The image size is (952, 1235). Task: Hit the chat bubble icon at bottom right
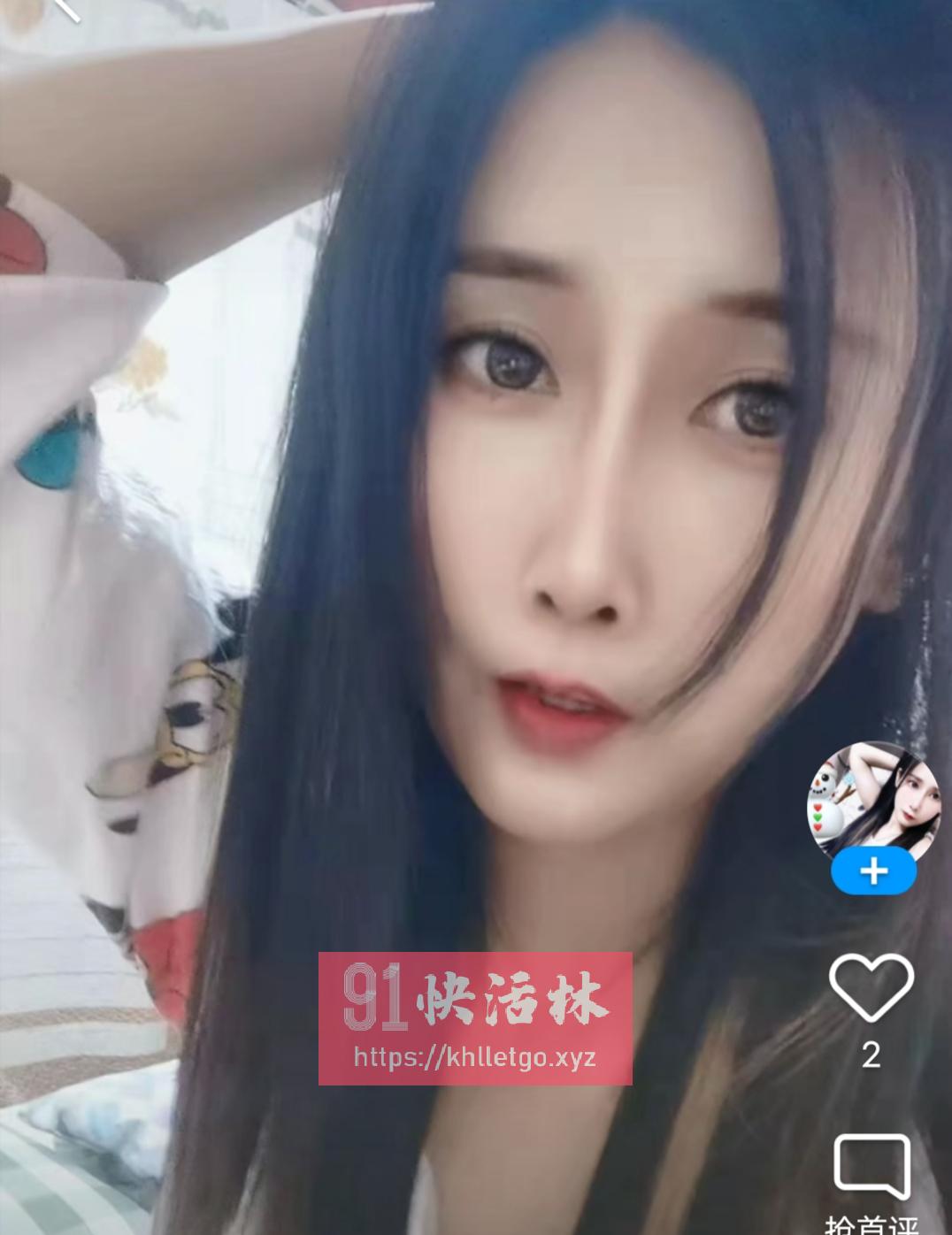point(871,1168)
